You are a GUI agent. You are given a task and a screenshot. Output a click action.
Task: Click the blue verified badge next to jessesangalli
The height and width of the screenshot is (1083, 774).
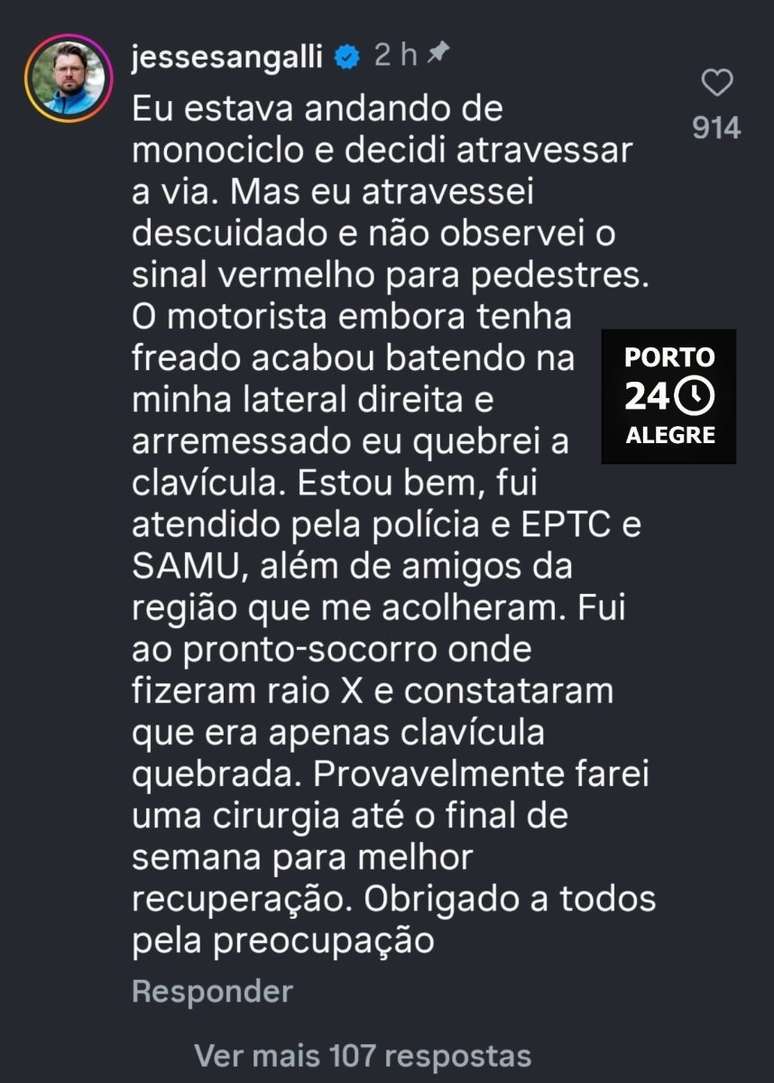pos(346,55)
